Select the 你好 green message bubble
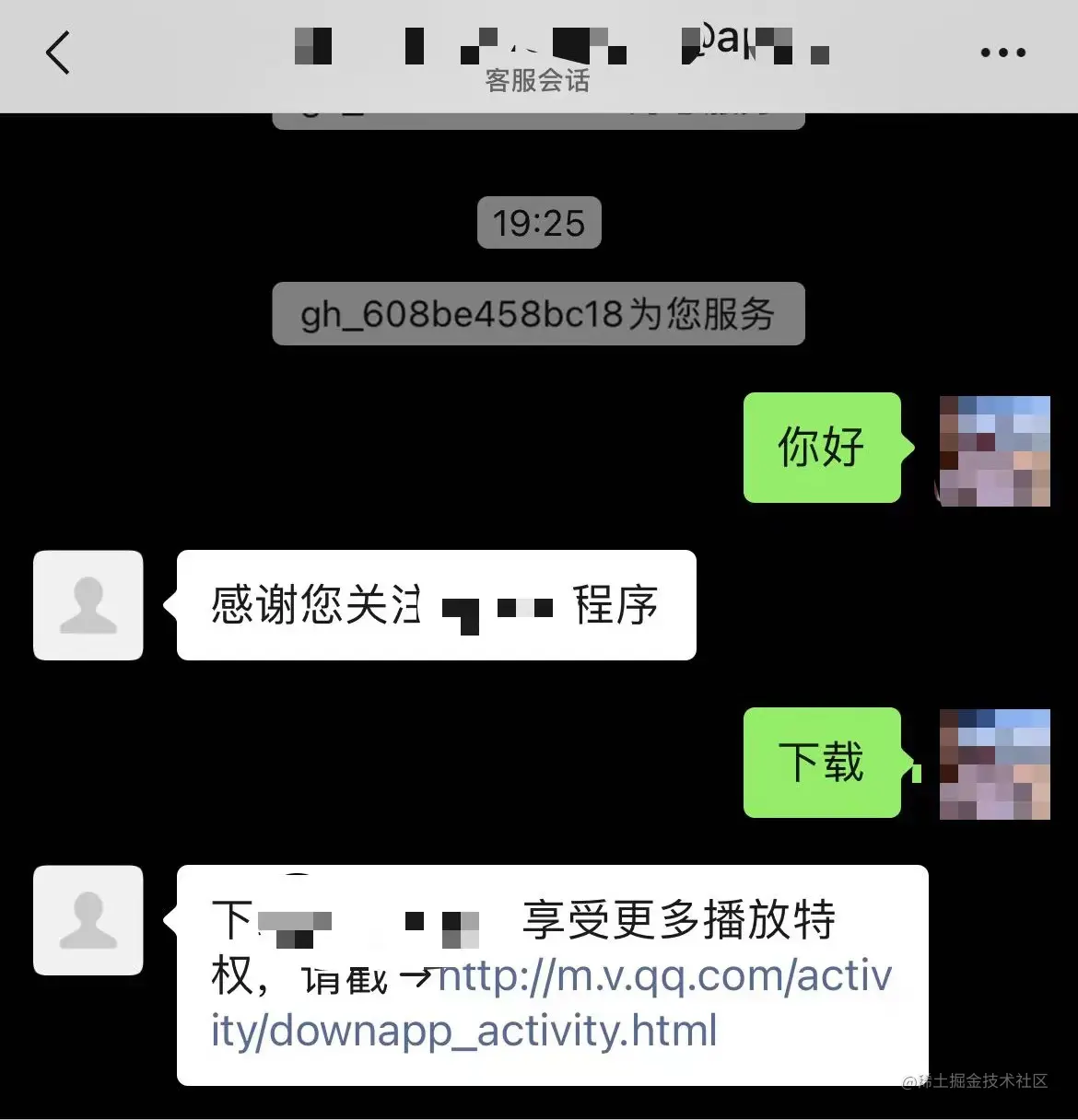Viewport: 1078px width, 1120px height. [823, 447]
